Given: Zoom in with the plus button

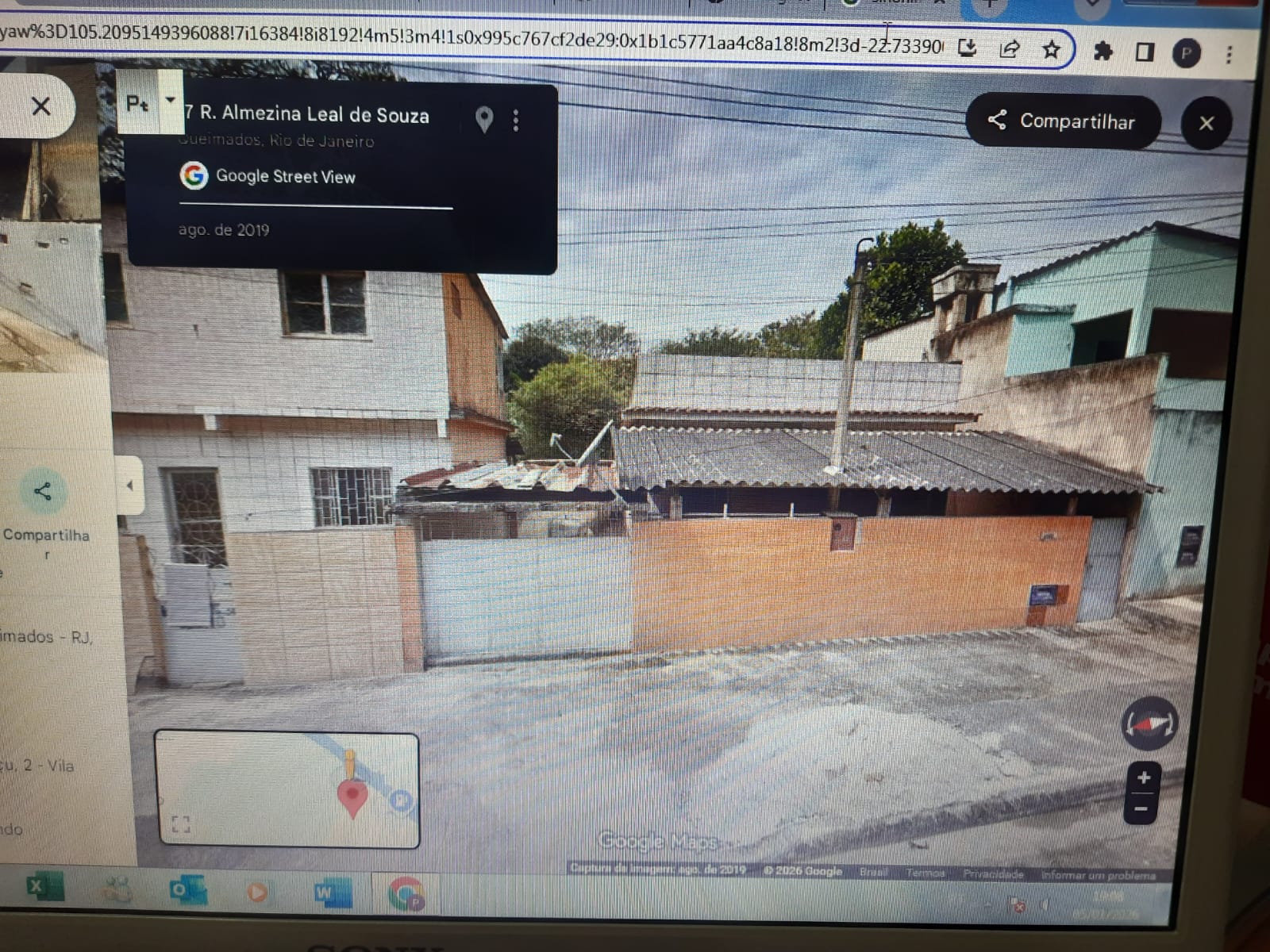Looking at the screenshot, I should click(x=1143, y=778).
